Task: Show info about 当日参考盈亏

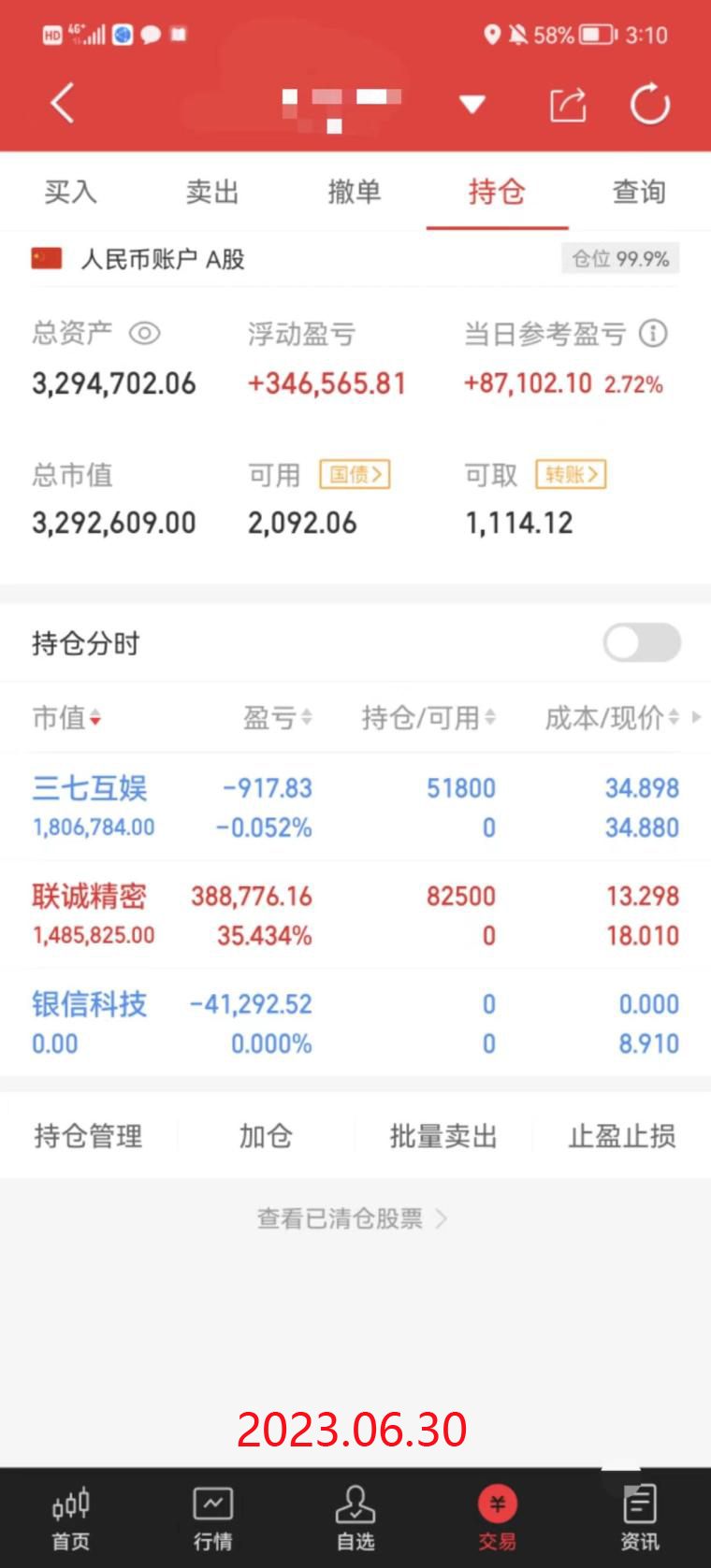Action: (x=653, y=333)
